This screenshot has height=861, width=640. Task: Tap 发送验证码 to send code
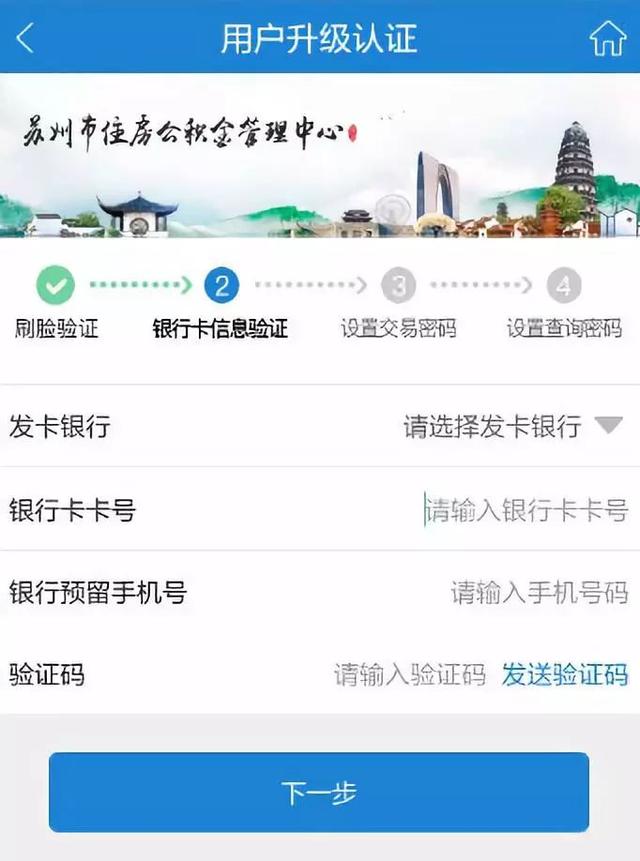coord(565,675)
